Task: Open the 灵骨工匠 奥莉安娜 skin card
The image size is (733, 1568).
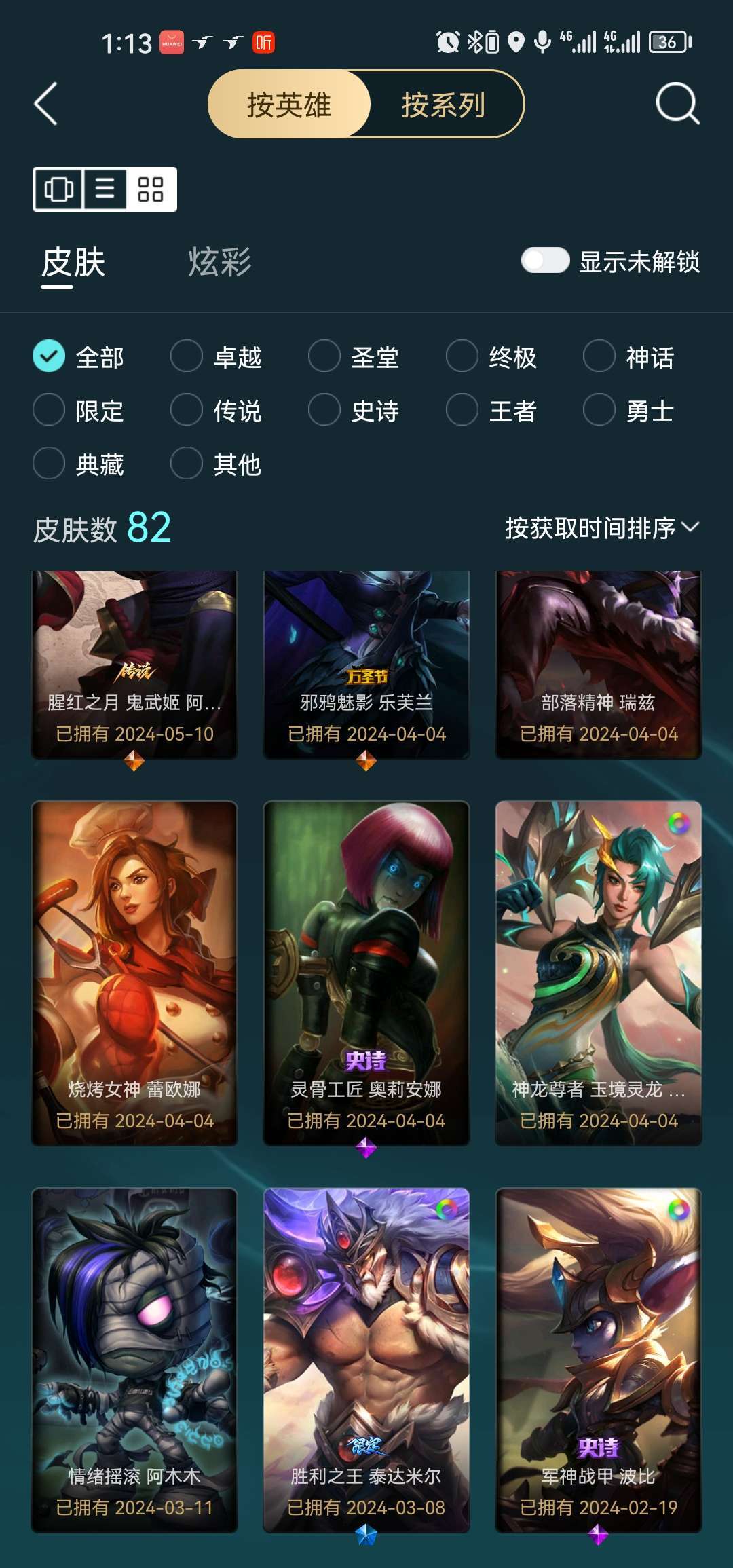Action: [x=366, y=973]
